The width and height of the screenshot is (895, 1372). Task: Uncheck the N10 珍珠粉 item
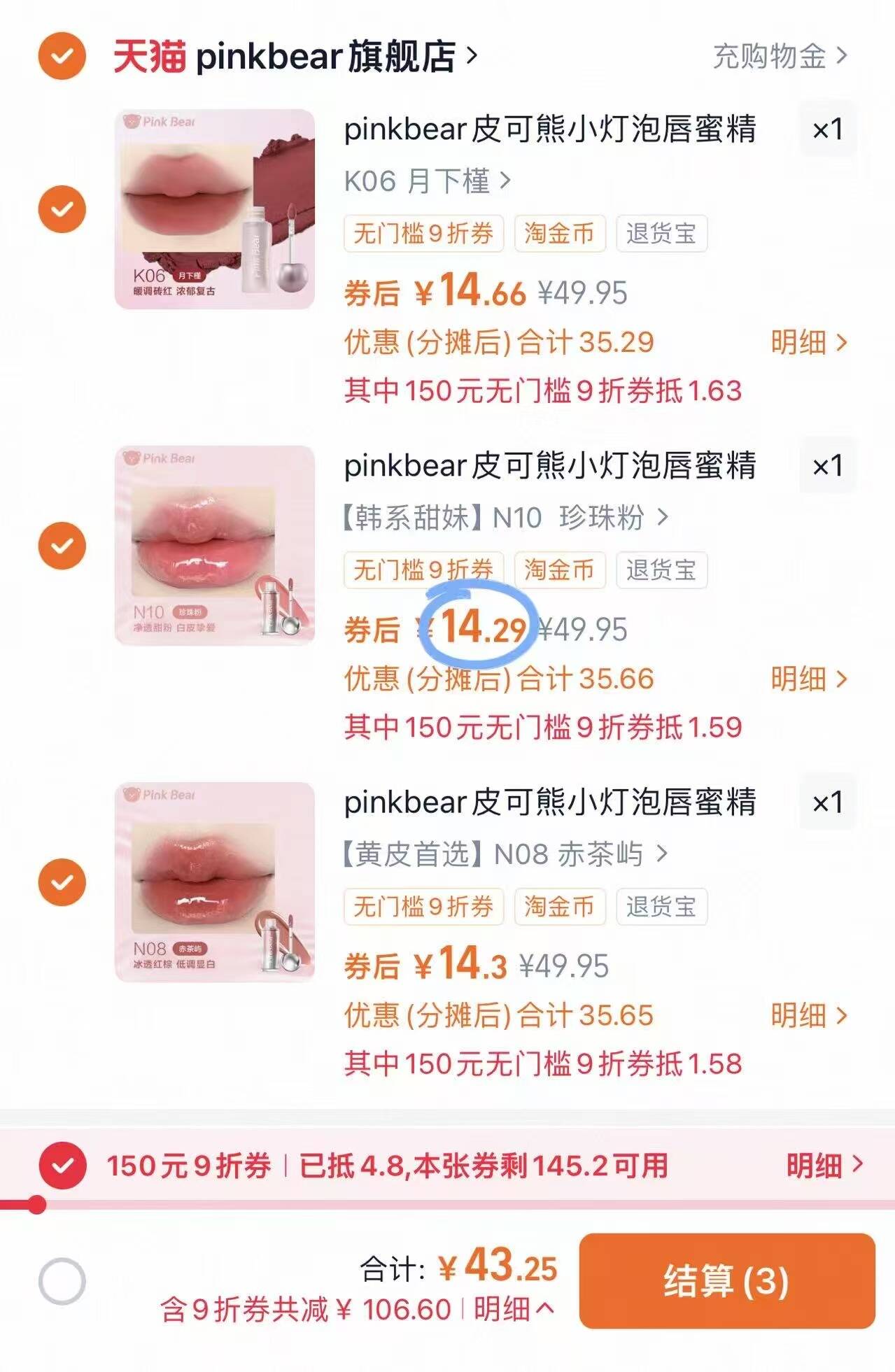tap(62, 545)
